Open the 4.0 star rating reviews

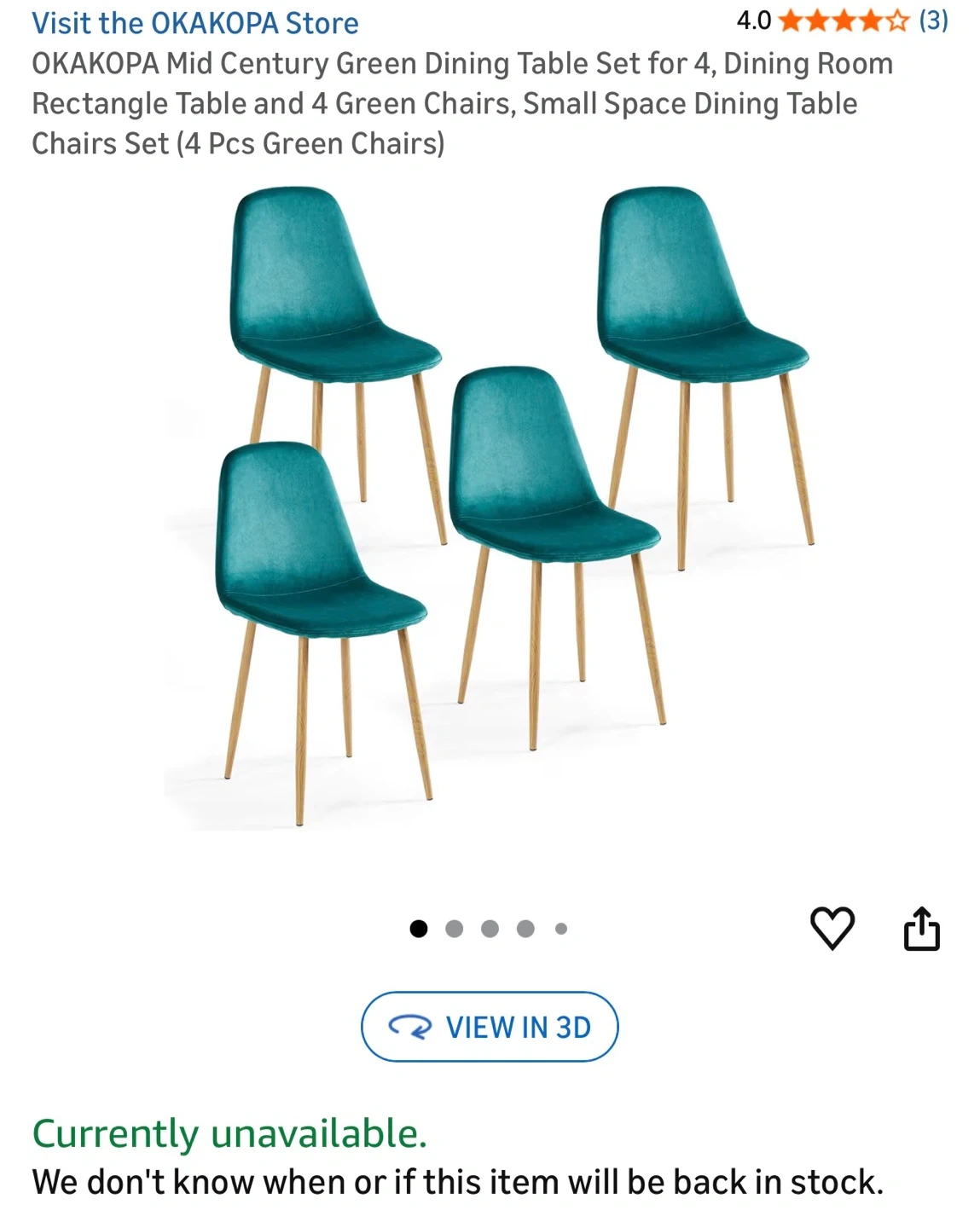coord(843,20)
